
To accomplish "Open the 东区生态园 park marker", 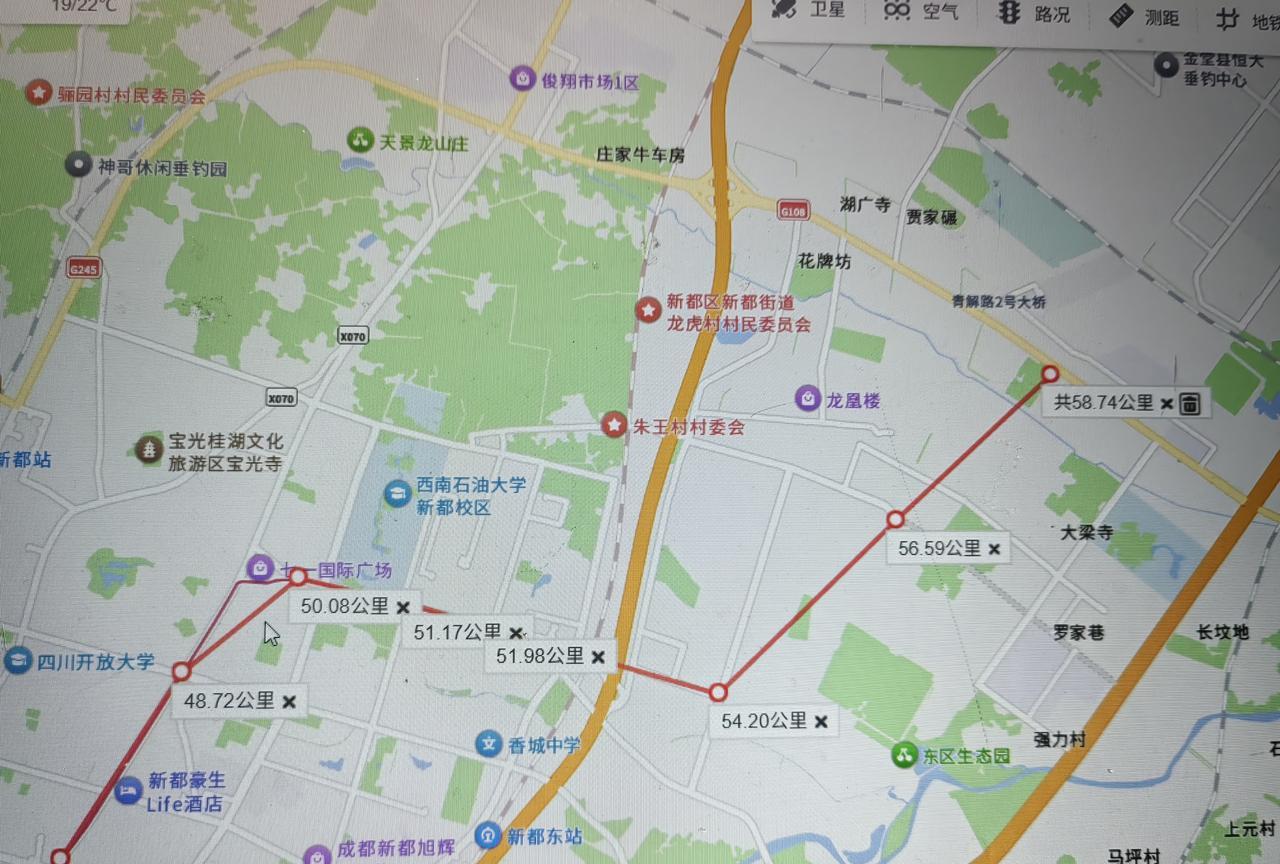I will pos(905,755).
